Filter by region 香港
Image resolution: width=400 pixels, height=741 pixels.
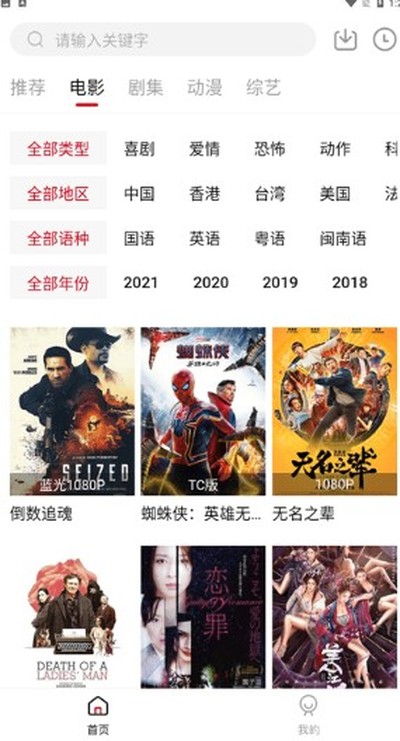pos(204,194)
